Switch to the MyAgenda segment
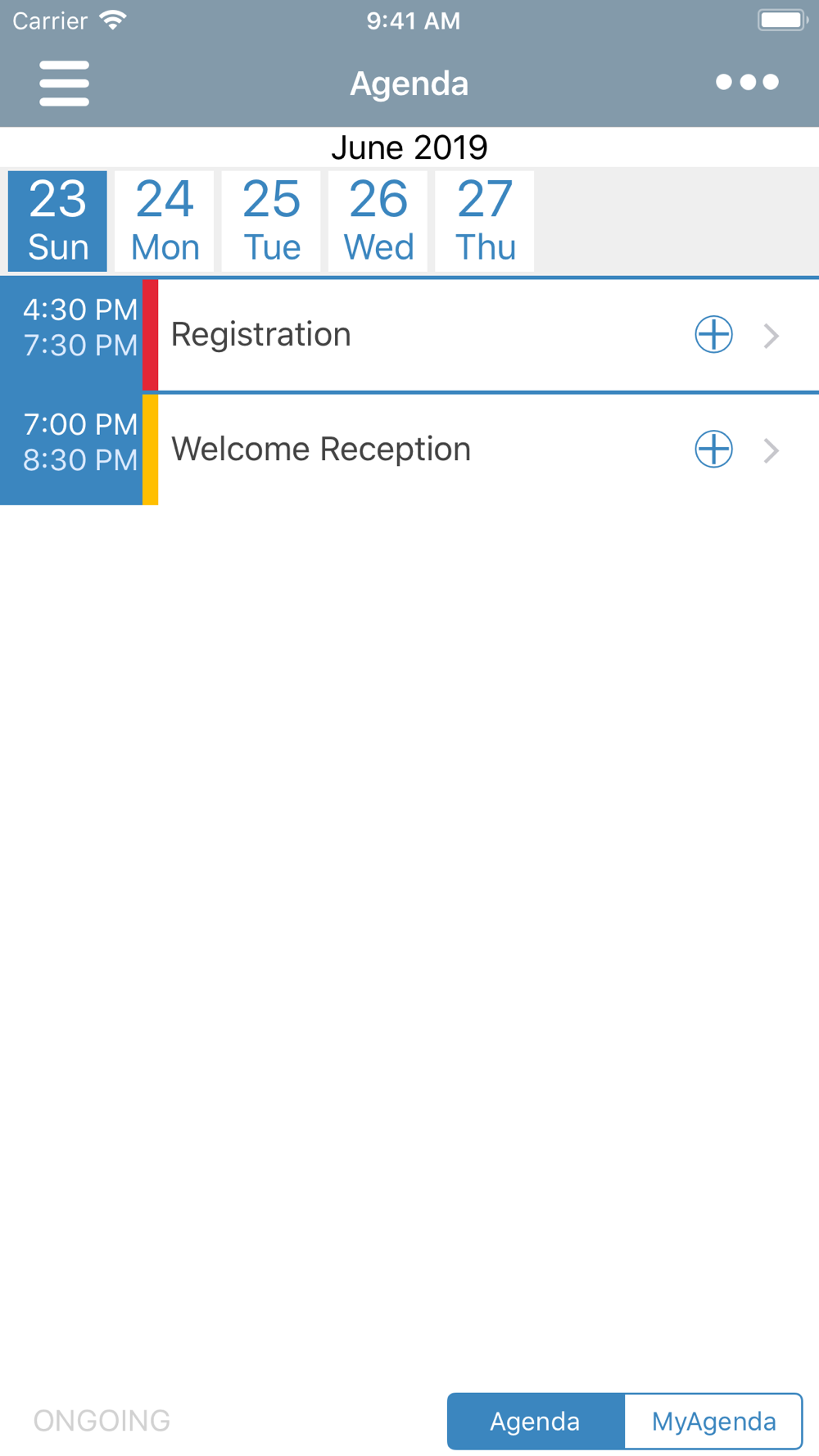This screenshot has height=1456, width=819. pyautogui.click(x=713, y=1421)
